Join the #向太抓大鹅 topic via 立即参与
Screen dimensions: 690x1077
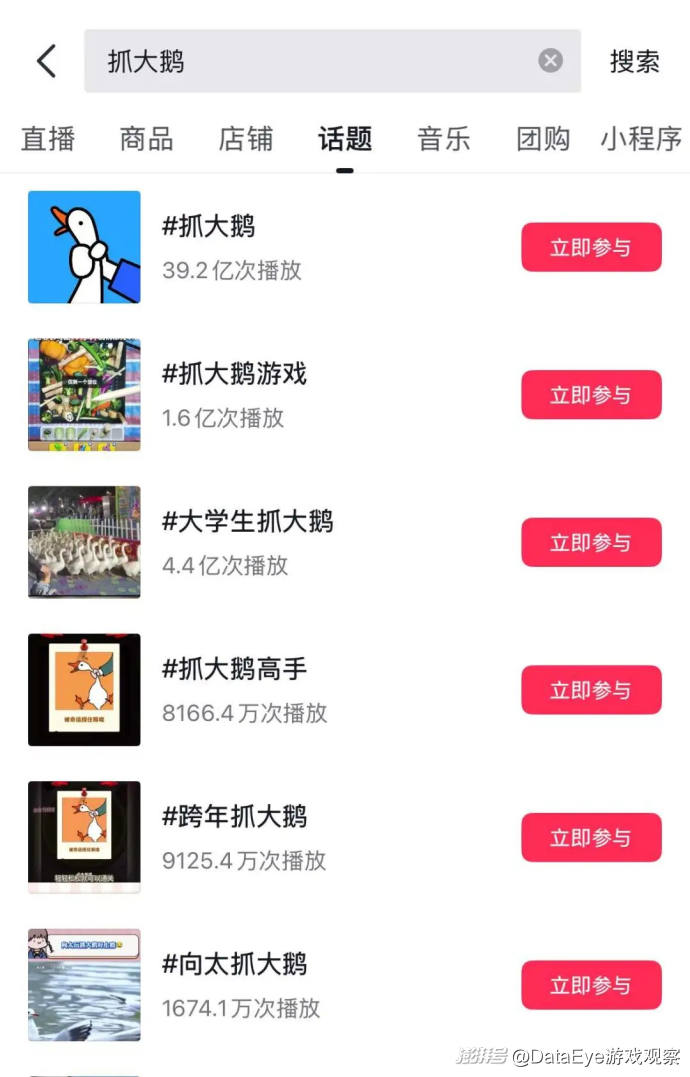tap(591, 985)
